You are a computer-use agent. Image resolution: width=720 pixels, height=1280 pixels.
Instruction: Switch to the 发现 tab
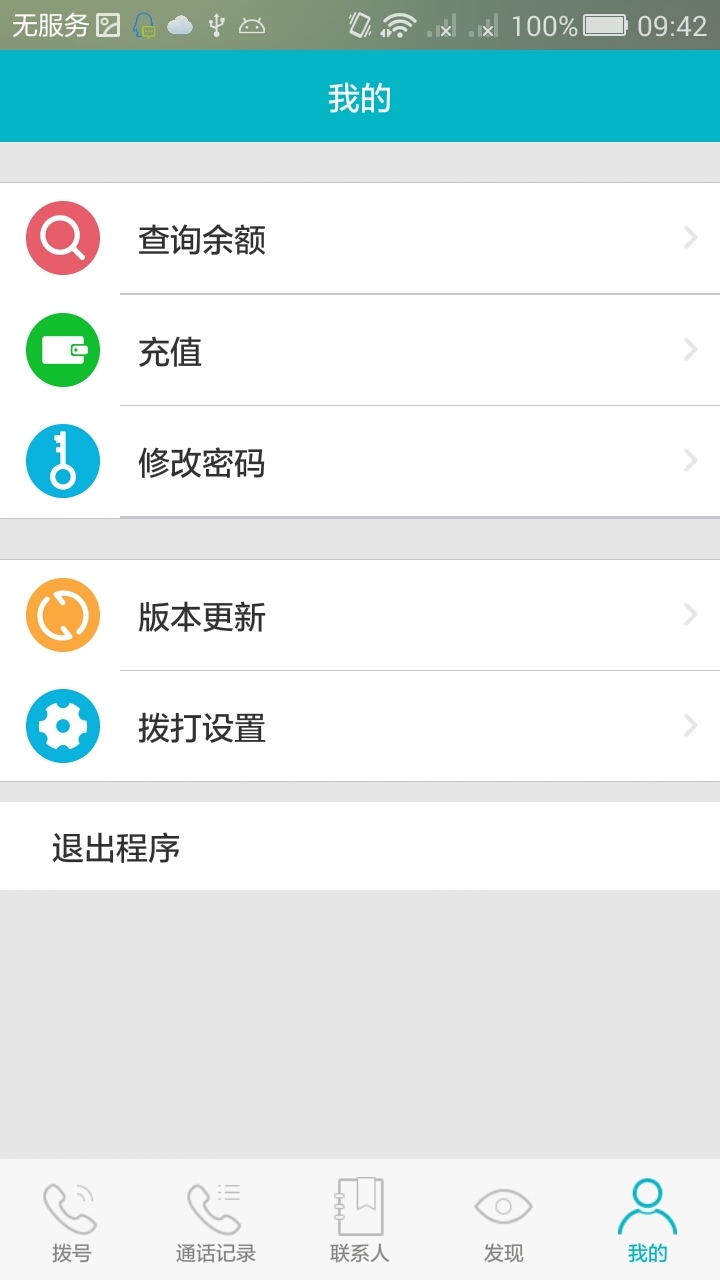click(503, 1220)
